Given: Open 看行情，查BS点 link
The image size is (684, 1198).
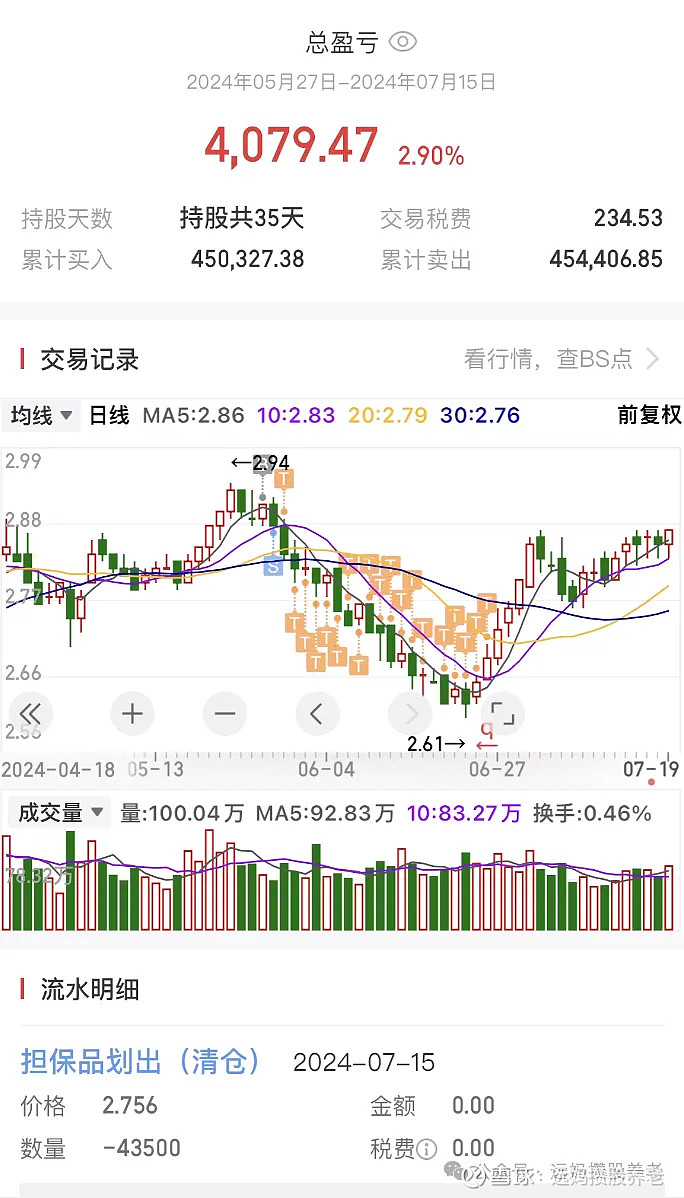Looking at the screenshot, I should click(562, 358).
